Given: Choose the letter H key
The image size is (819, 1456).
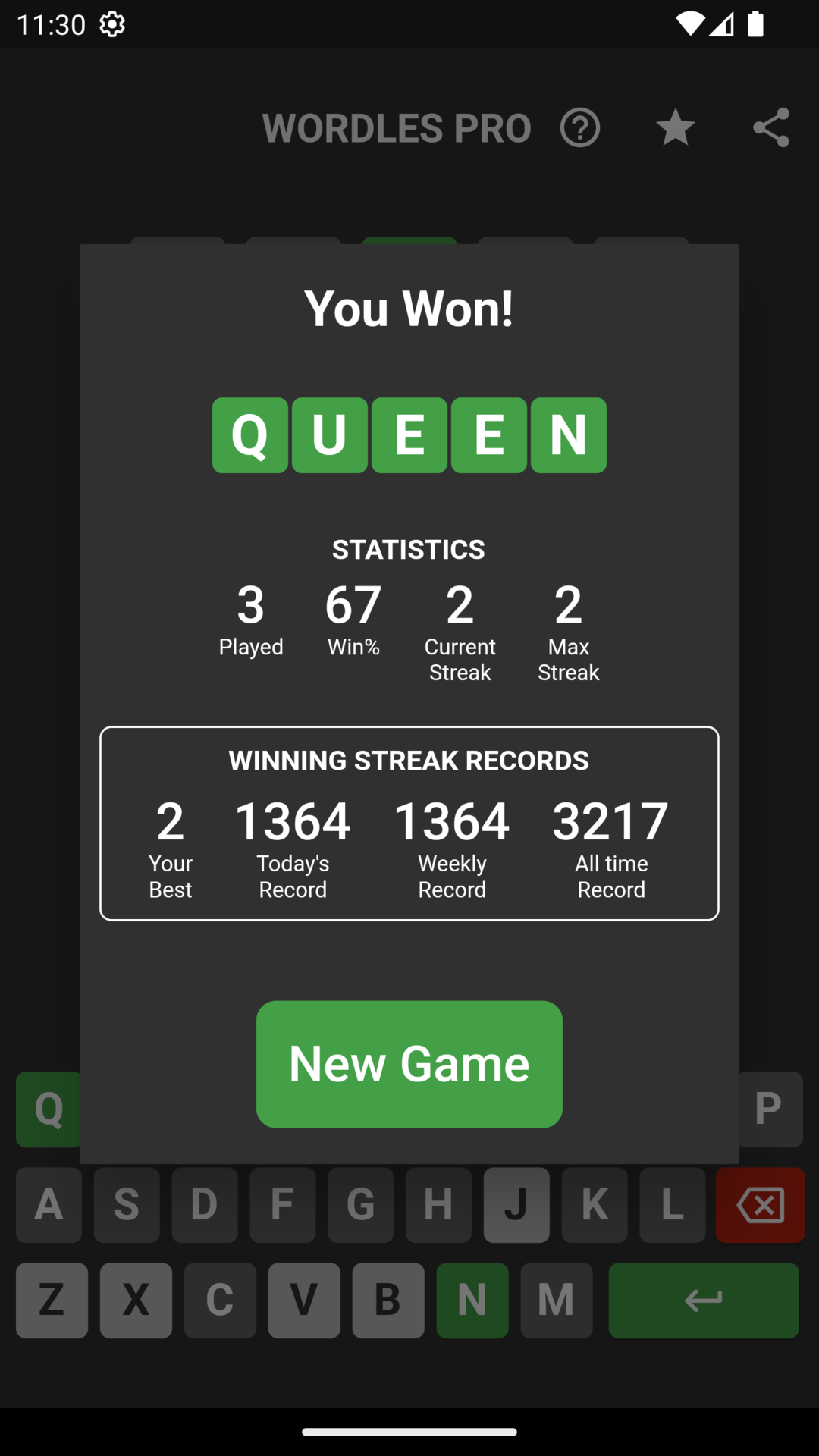Looking at the screenshot, I should pyautogui.click(x=438, y=1205).
